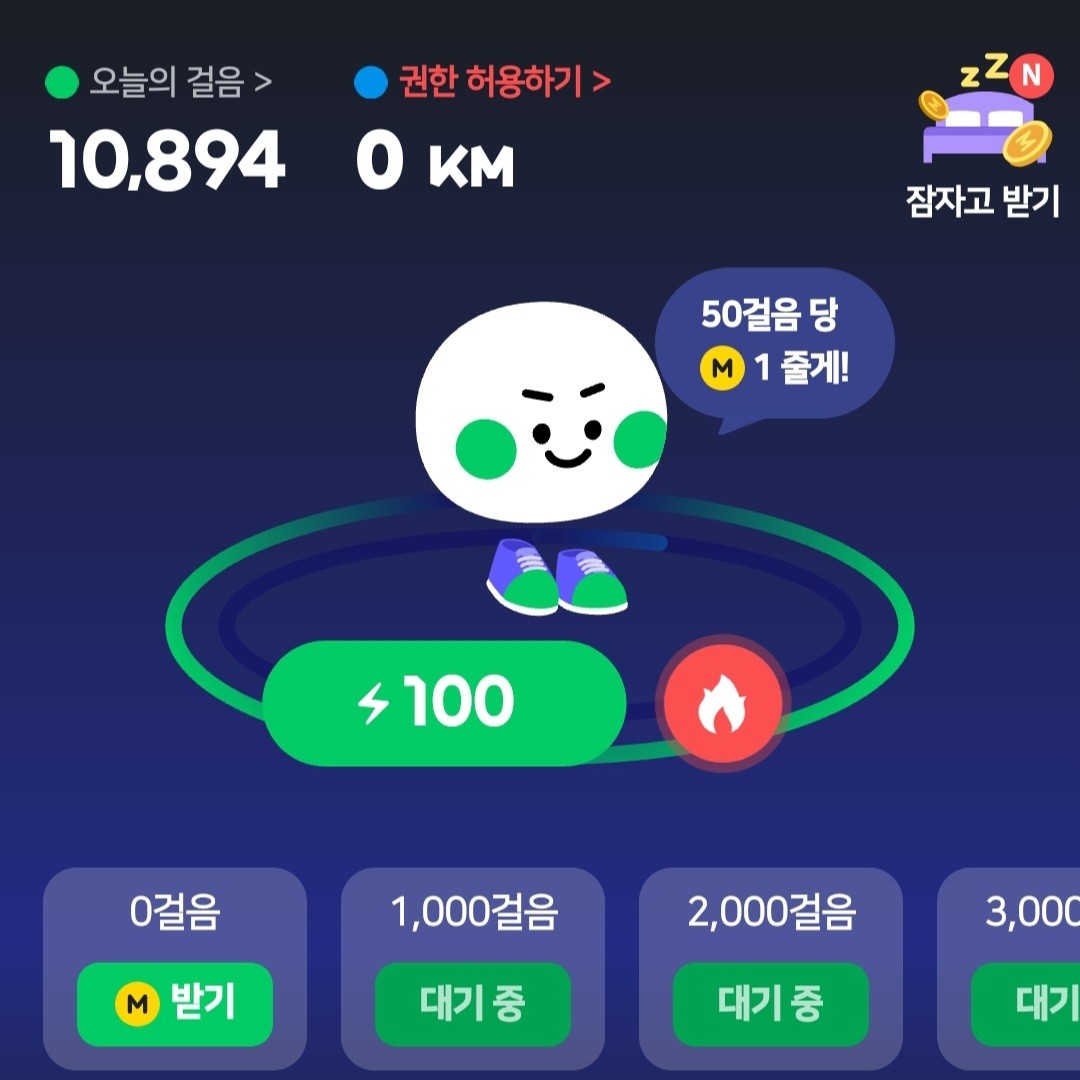Tap 대기 중 under 2,000걸음

pyautogui.click(x=770, y=1004)
